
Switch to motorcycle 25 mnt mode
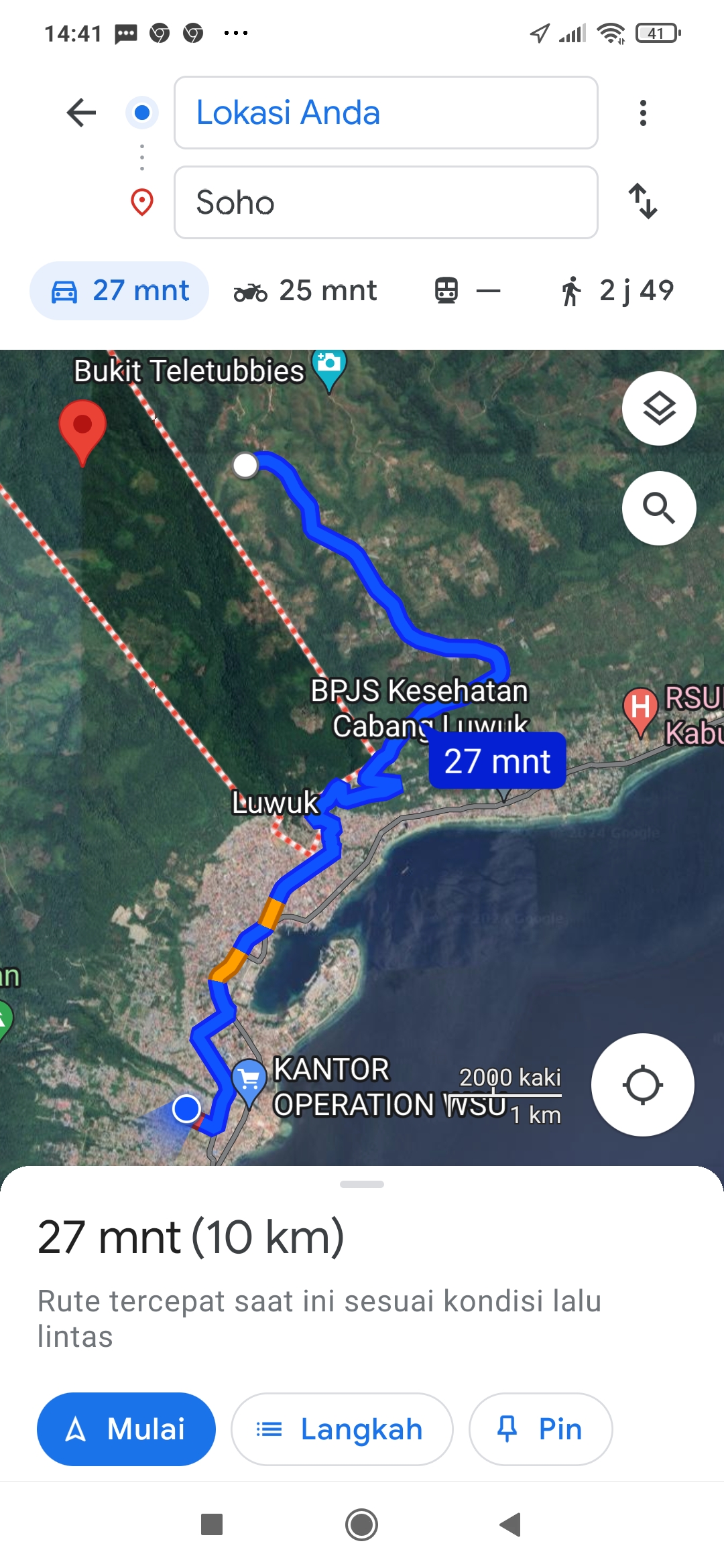pos(306,291)
